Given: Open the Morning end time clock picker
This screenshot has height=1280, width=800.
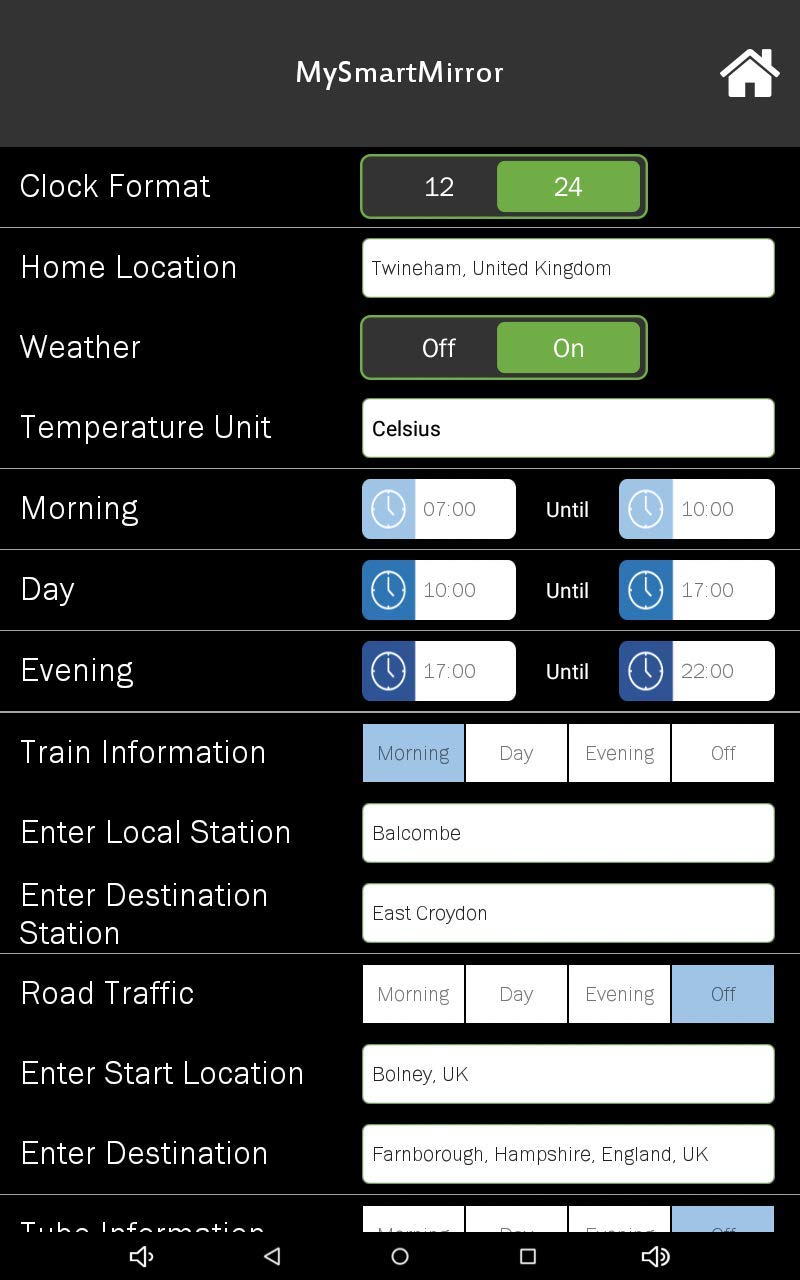Looking at the screenshot, I should [645, 509].
